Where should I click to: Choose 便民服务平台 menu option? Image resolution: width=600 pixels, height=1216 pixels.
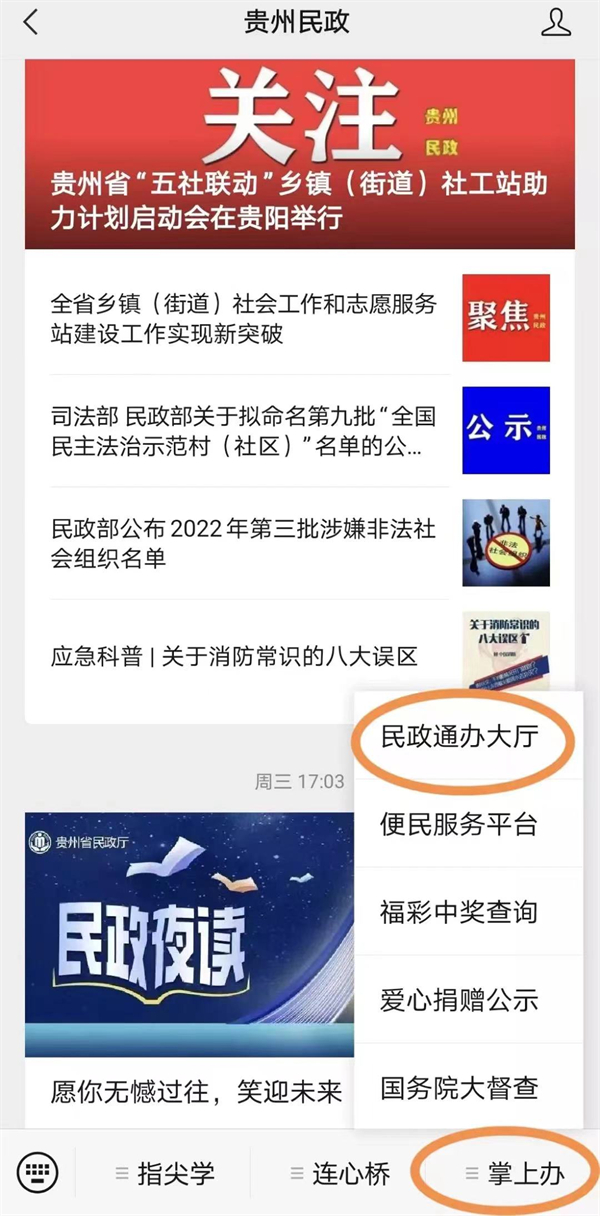(x=459, y=824)
